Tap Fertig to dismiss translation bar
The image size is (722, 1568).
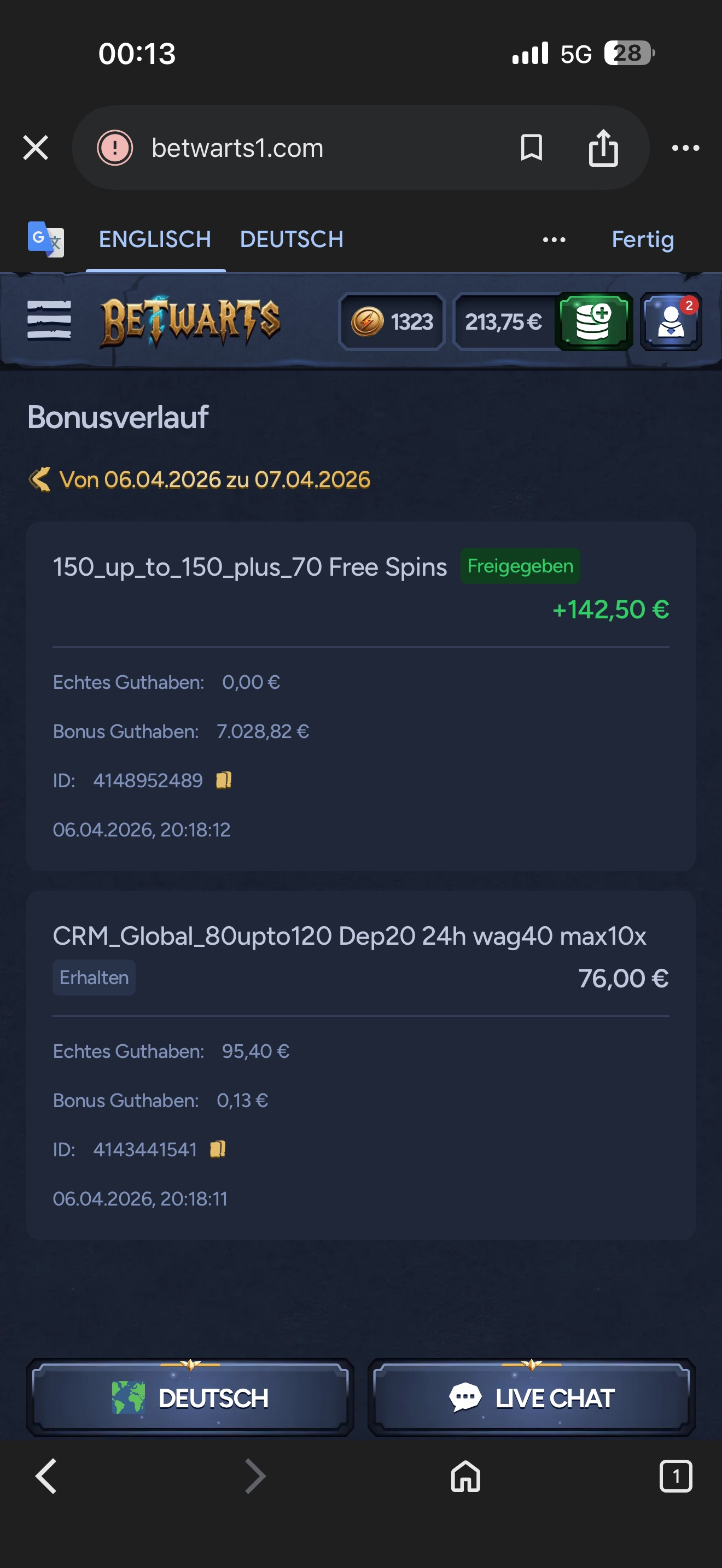click(642, 239)
